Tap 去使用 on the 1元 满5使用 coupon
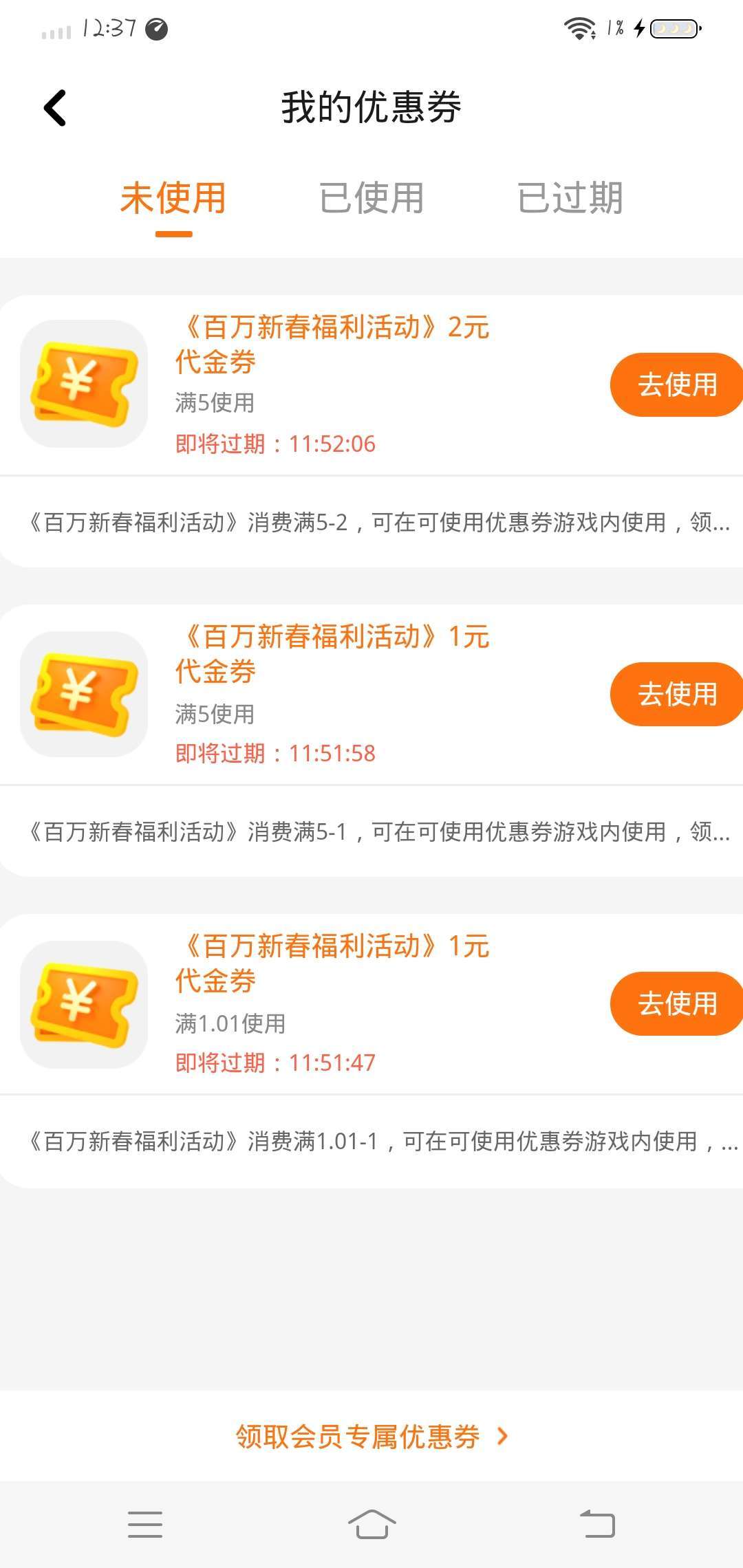This screenshot has width=743, height=1568. (676, 694)
